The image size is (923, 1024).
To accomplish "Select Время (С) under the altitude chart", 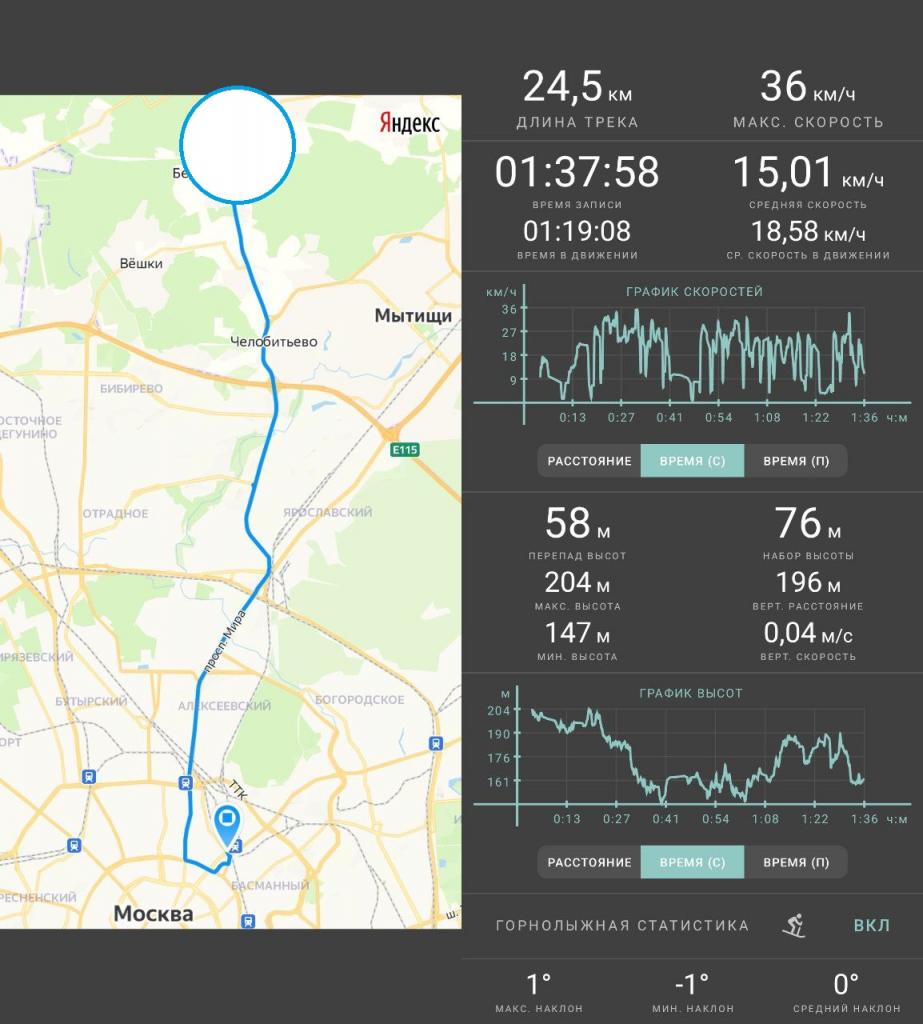I will pyautogui.click(x=692, y=862).
